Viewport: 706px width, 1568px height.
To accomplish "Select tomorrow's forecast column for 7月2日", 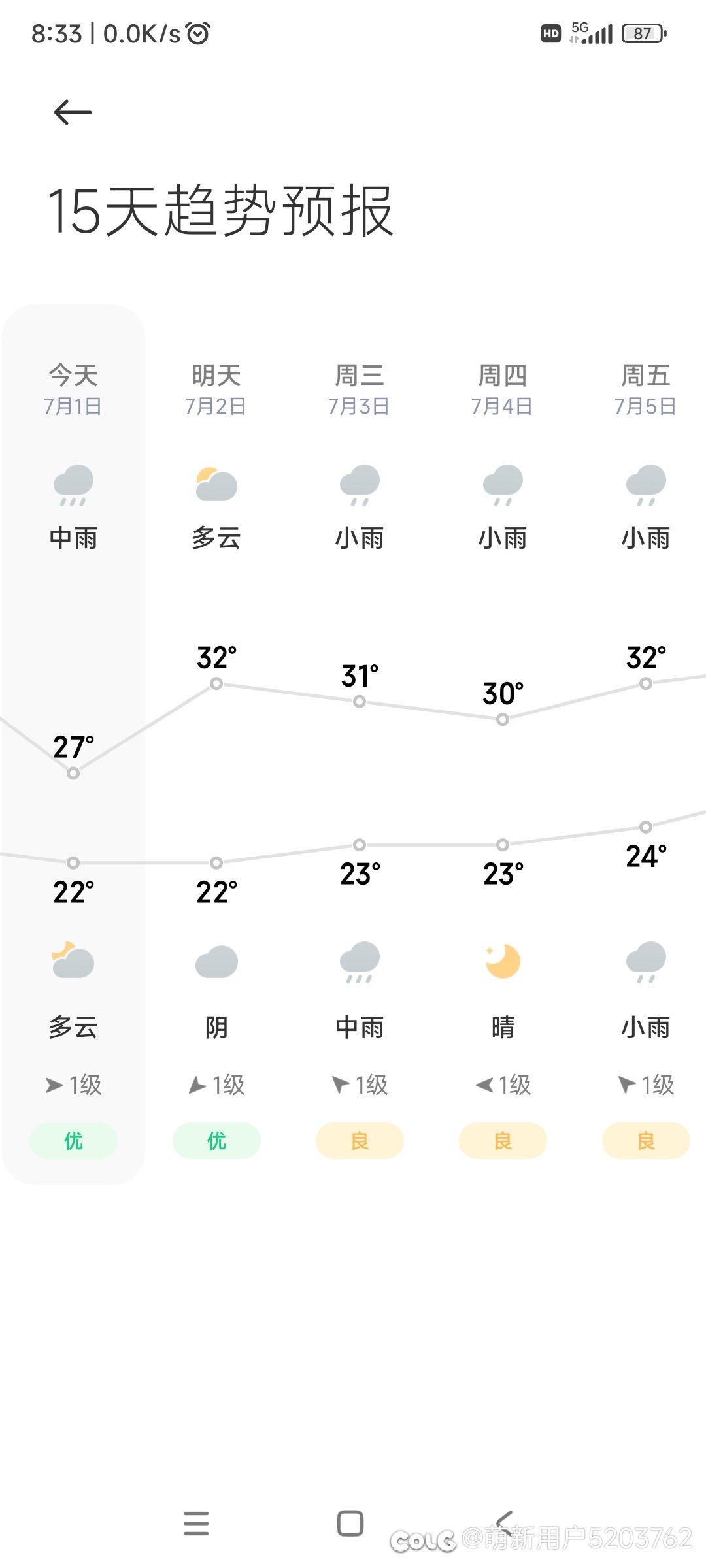I will (x=216, y=745).
